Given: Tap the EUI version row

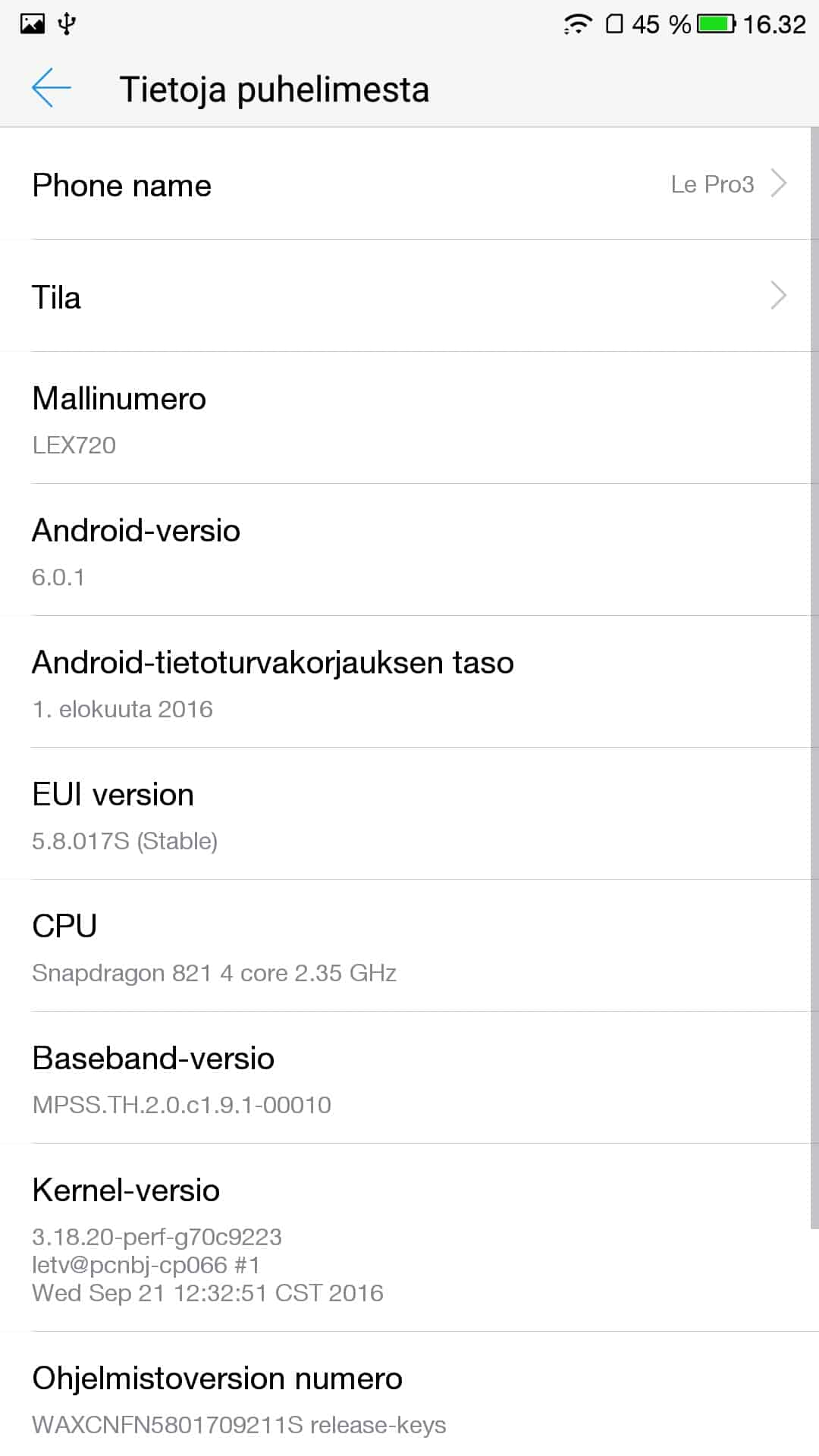Looking at the screenshot, I should click(409, 815).
